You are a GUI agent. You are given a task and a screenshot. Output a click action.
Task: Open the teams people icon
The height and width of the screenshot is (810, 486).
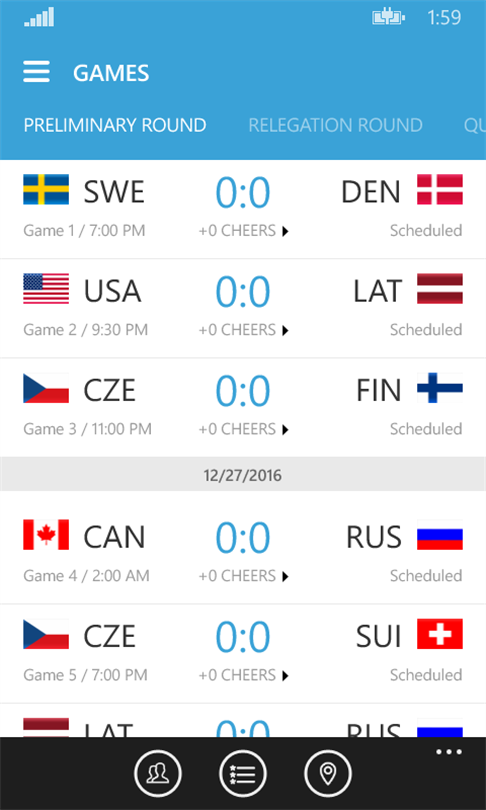(158, 773)
